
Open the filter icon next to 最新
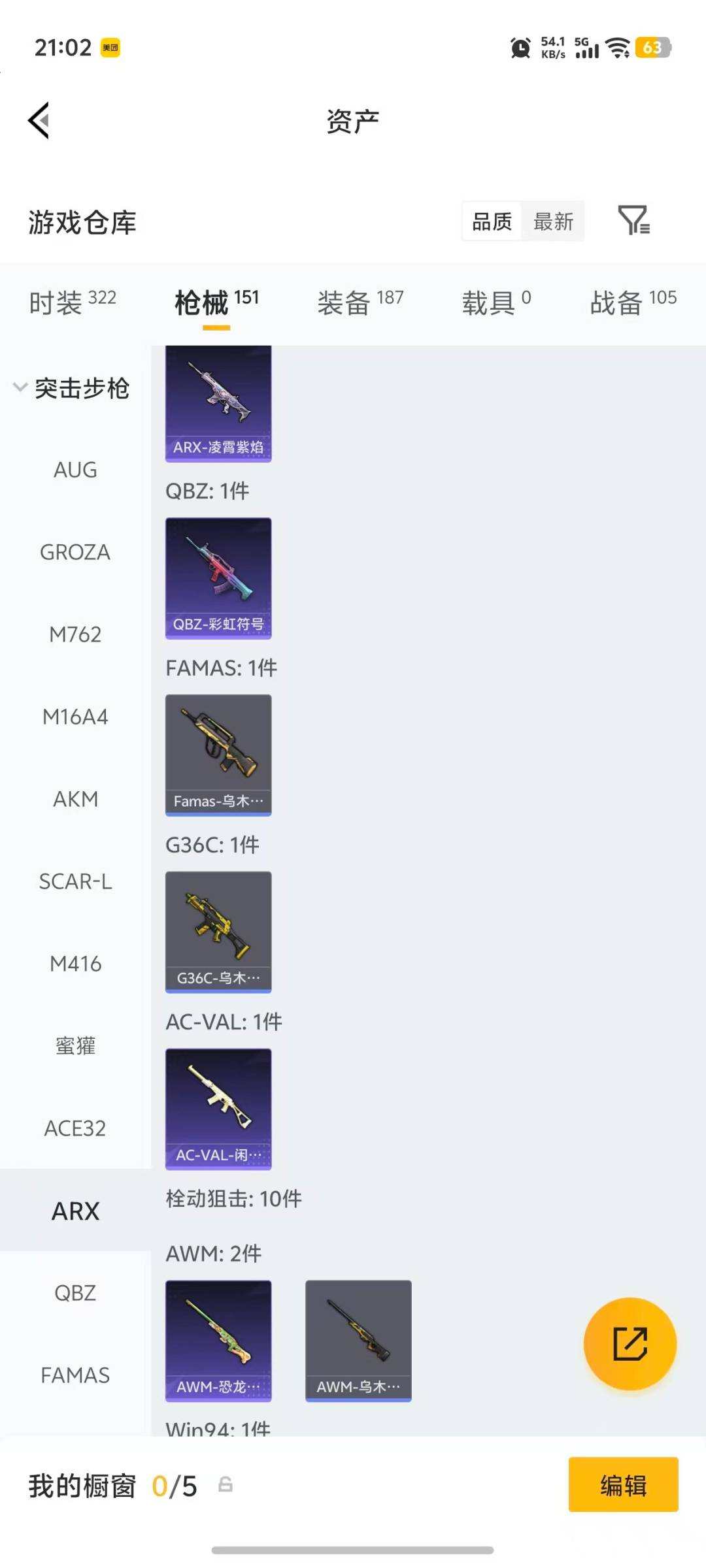[633, 220]
